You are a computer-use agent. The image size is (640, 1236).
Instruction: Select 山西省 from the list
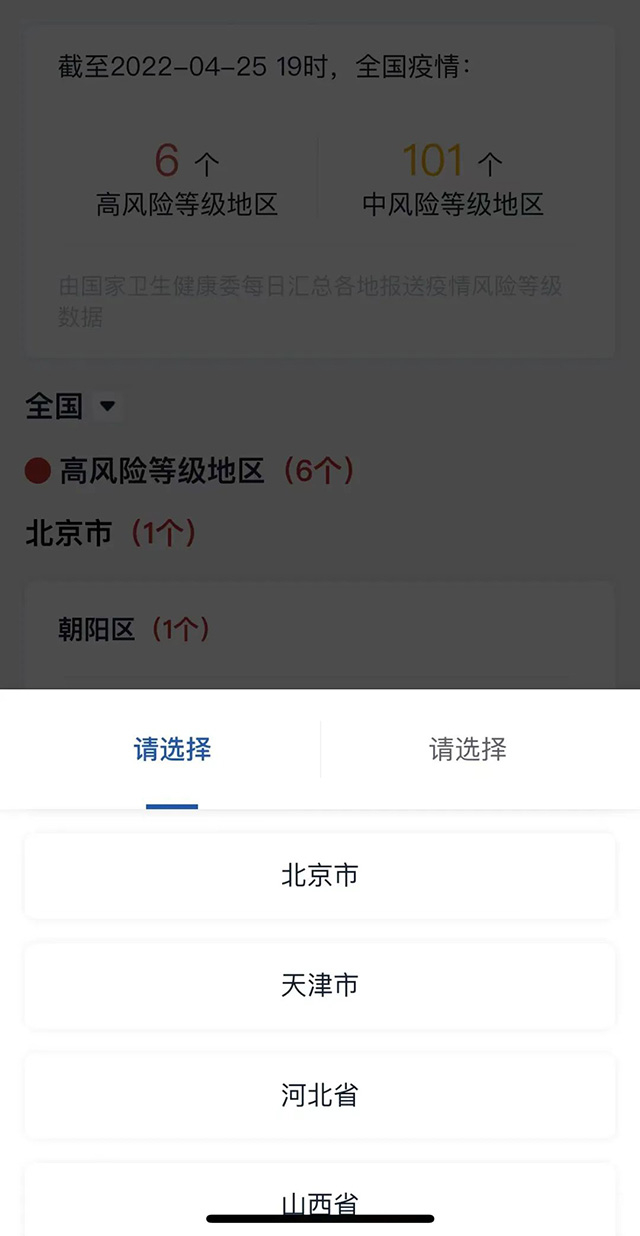point(319,1200)
